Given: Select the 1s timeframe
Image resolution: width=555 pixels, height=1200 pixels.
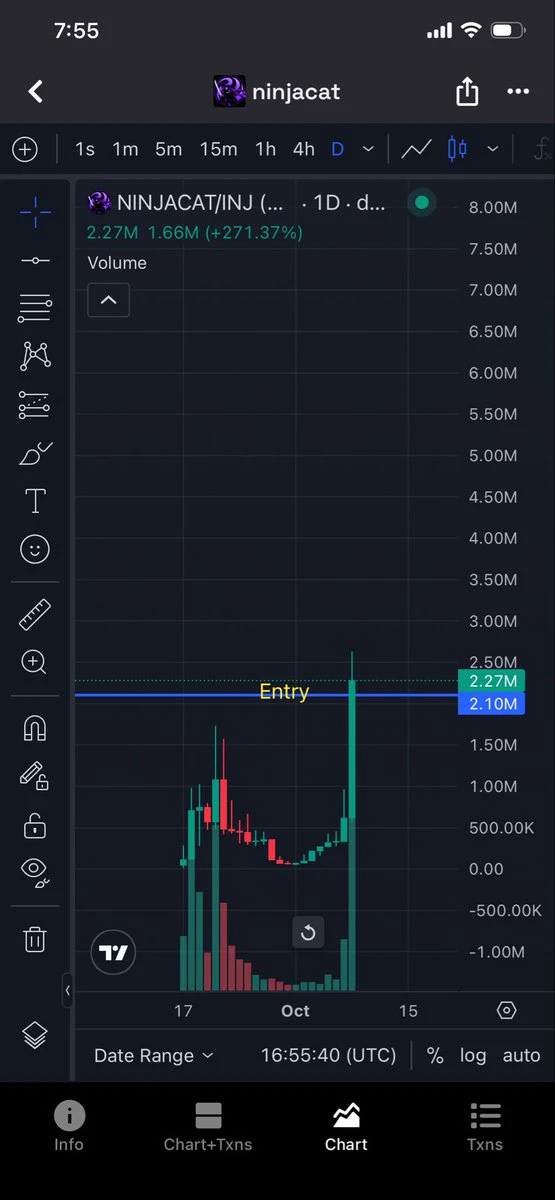Looking at the screenshot, I should [x=85, y=149].
